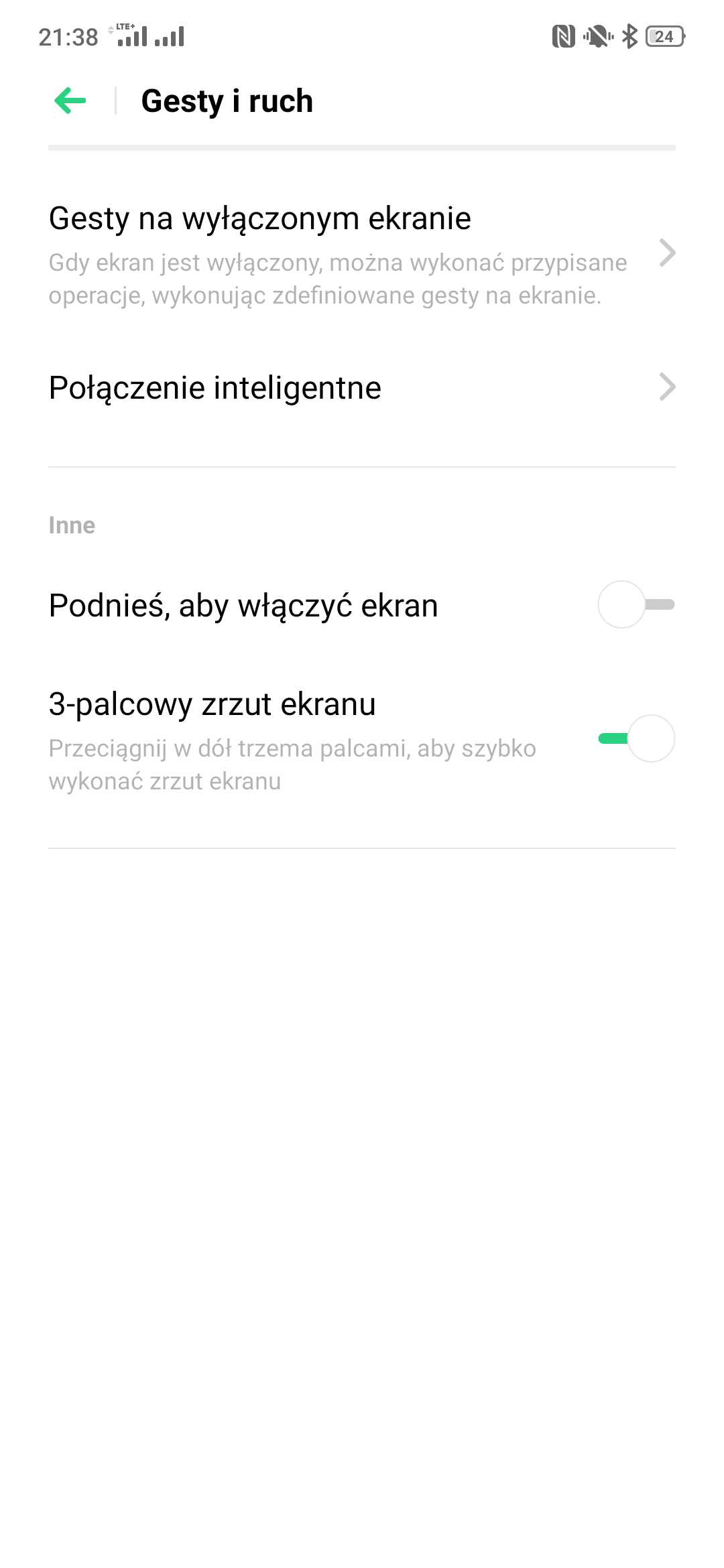The width and height of the screenshot is (724, 1568).
Task: Open Gesty na wyłączonym ekranie settings
Action: 362,255
